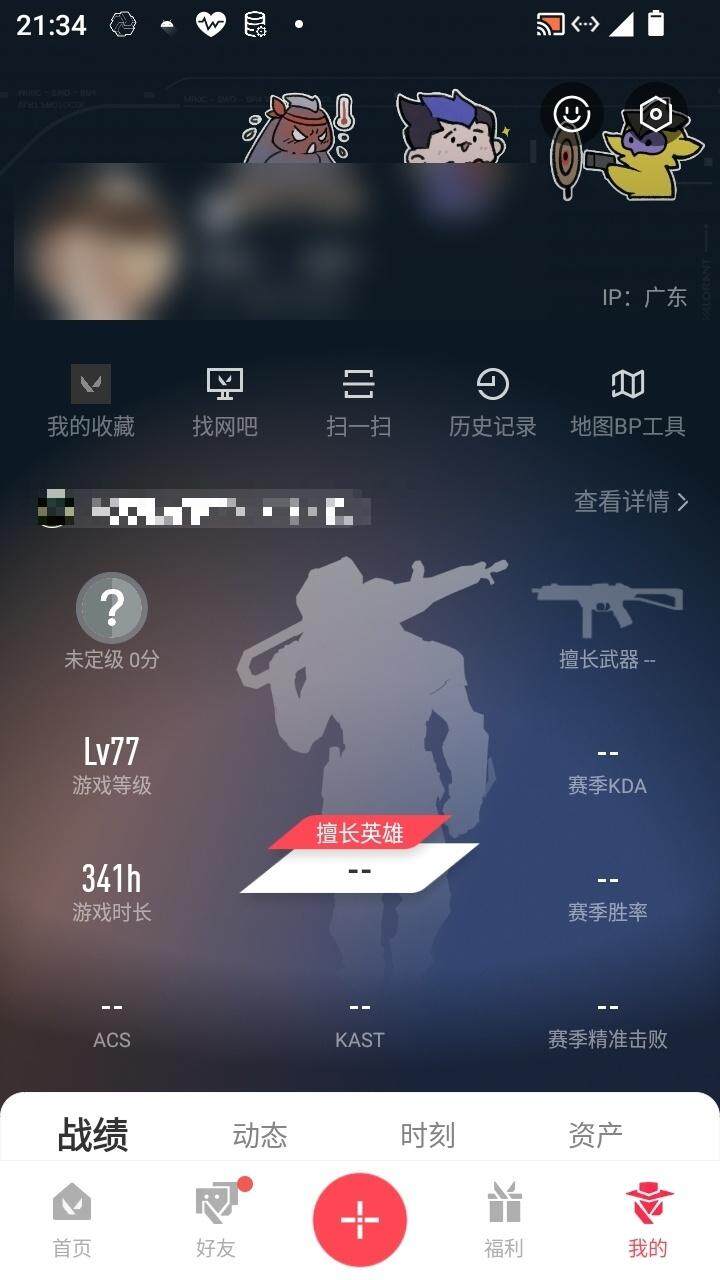View 历史记录 history

coord(492,401)
